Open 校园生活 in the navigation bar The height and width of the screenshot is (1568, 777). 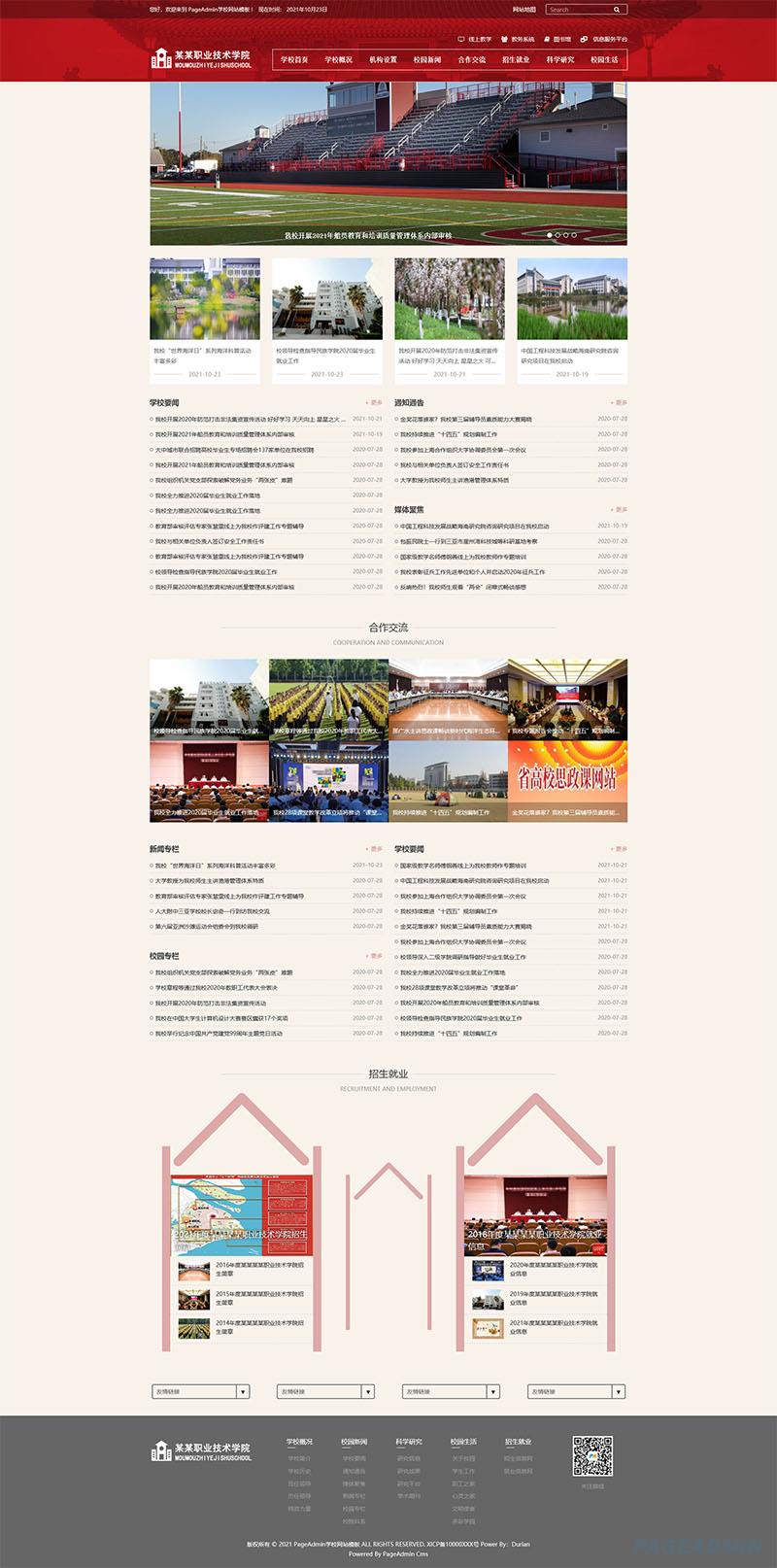pyautogui.click(x=604, y=60)
